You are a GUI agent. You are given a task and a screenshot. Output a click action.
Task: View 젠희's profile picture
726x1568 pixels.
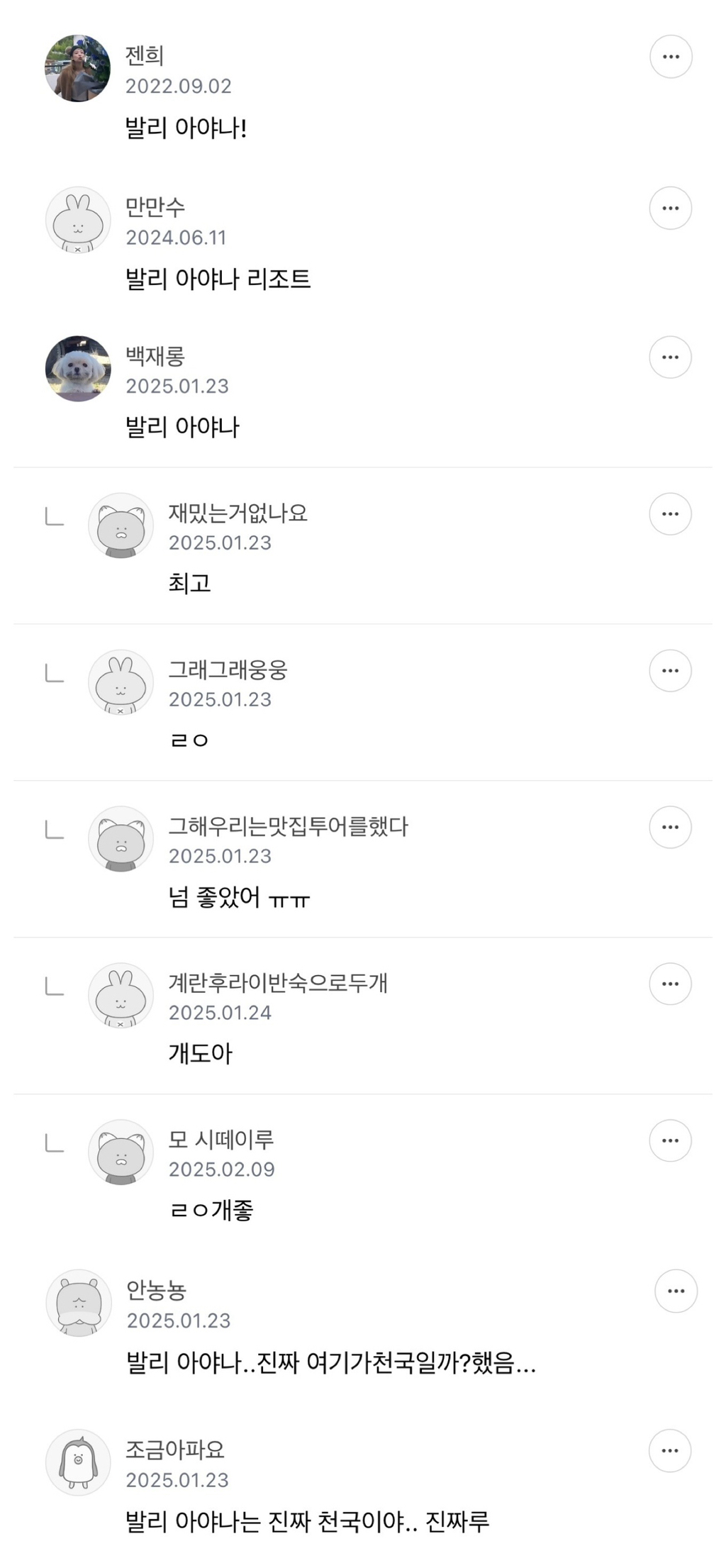78,68
